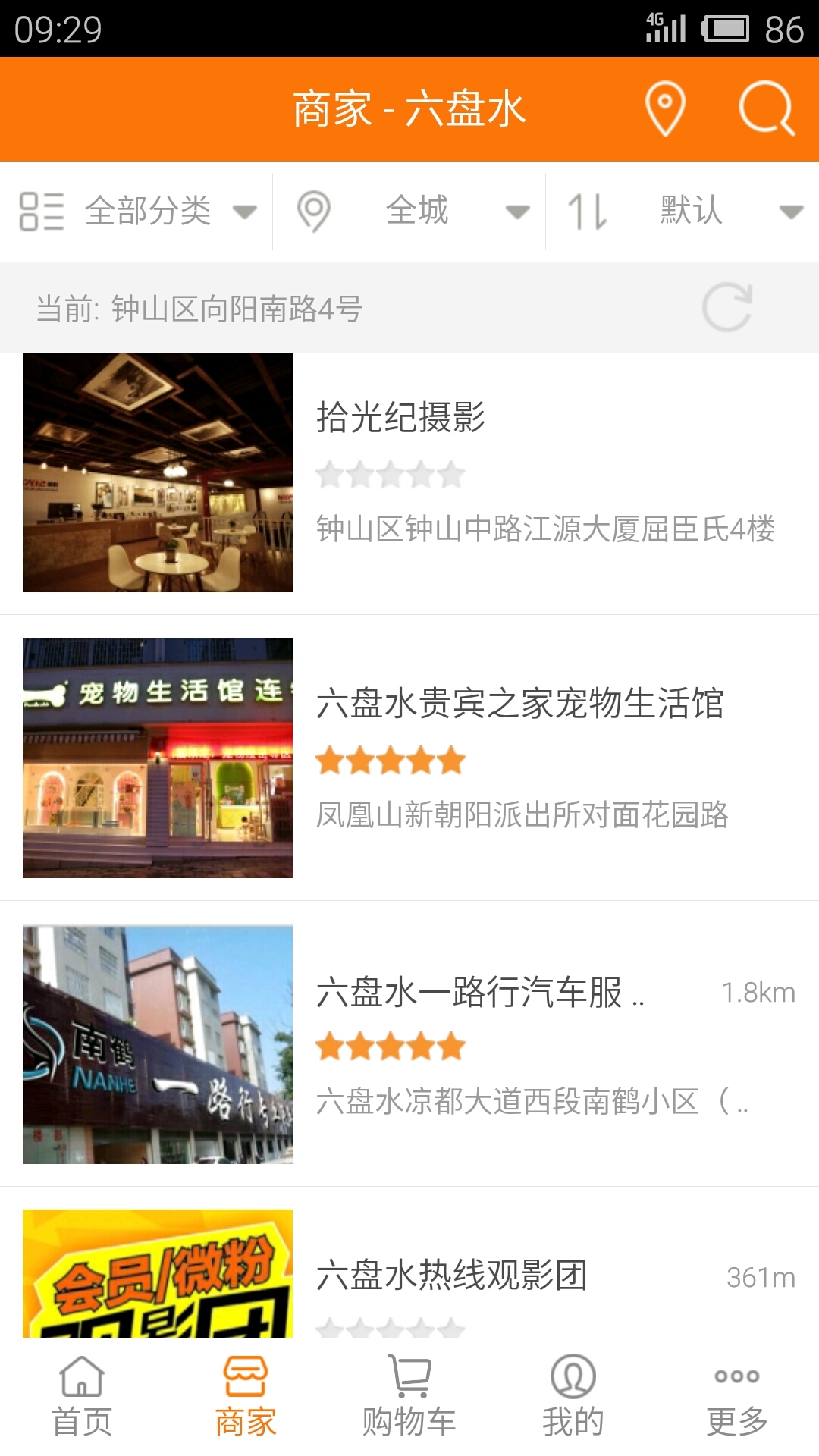Switch to the 首页 tab
Viewport: 819px width, 1456px height.
click(x=82, y=1397)
